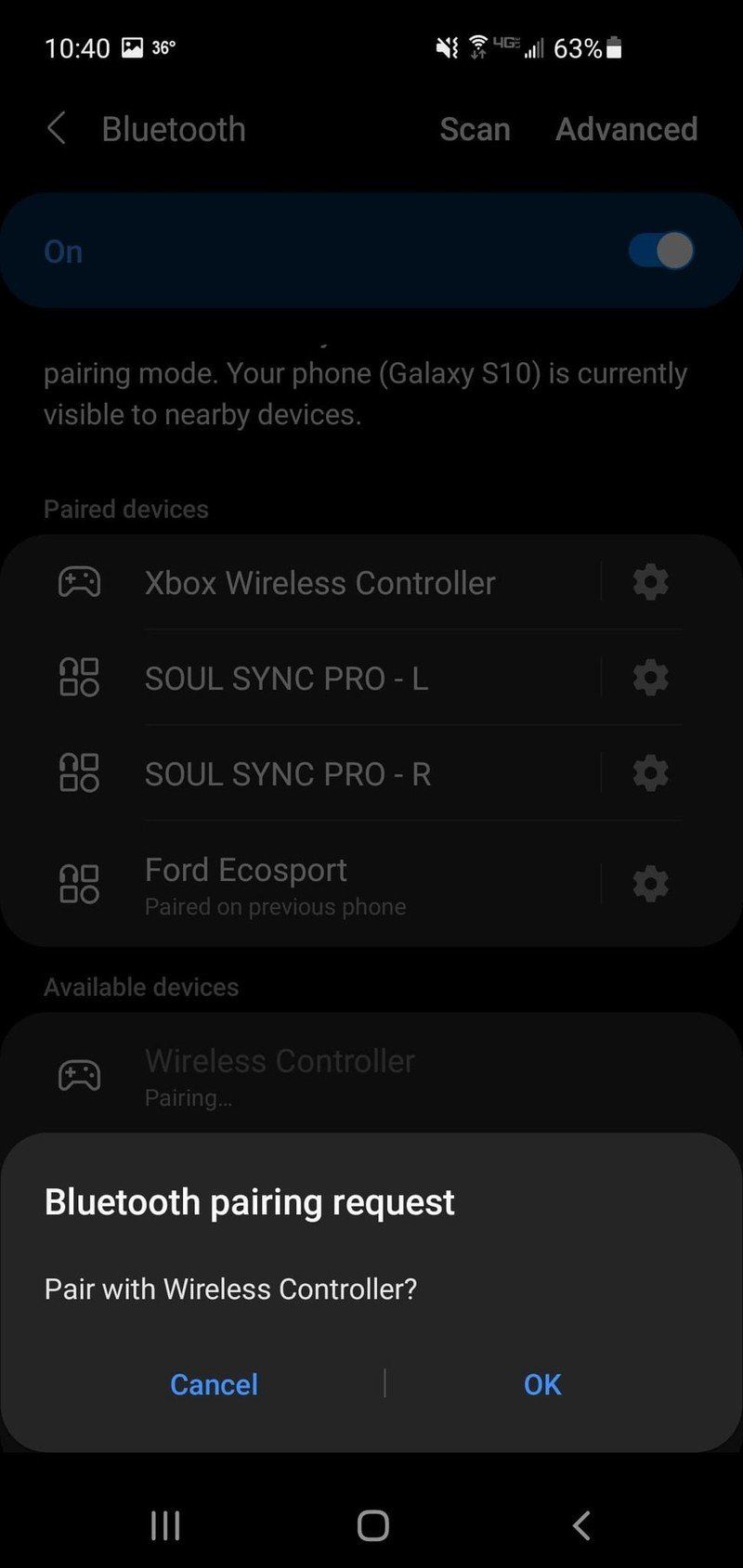Open settings for SOUL SYNC PRO - L
Screen dimensions: 743x1568
click(650, 678)
